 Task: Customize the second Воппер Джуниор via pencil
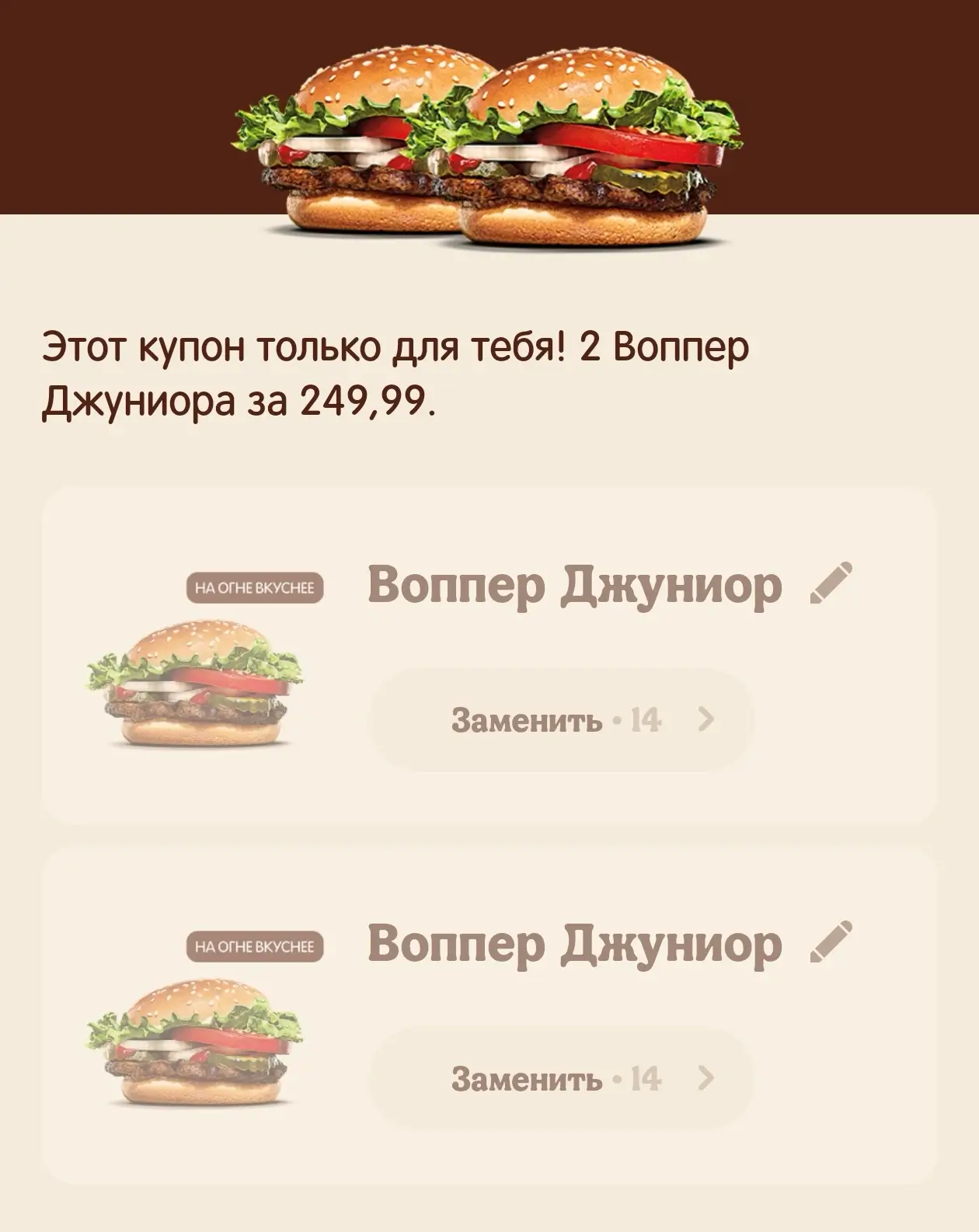tap(831, 941)
